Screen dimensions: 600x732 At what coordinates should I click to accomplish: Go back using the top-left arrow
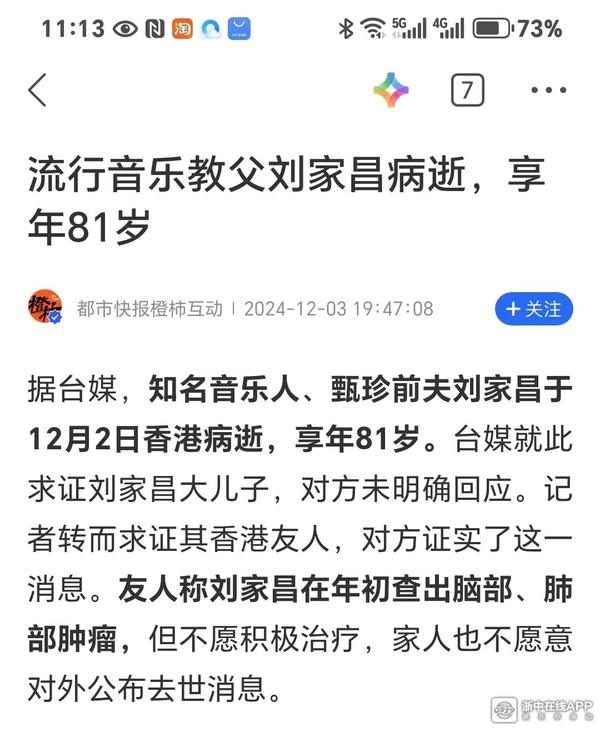[x=37, y=90]
